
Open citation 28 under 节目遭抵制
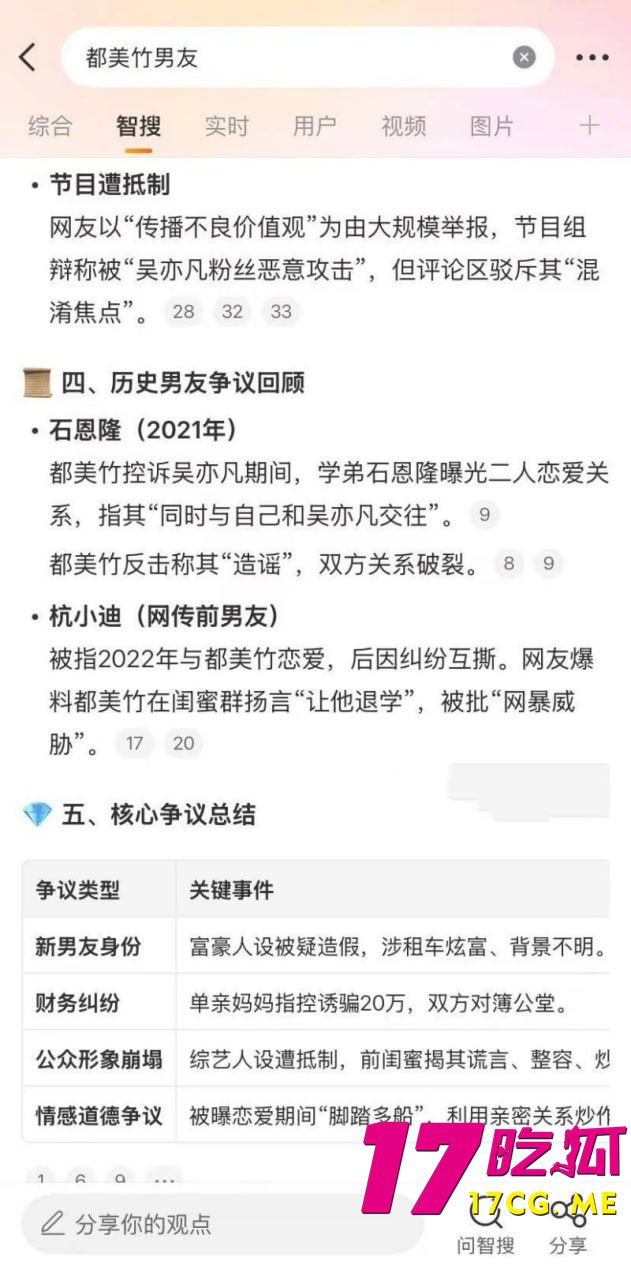pos(183,312)
